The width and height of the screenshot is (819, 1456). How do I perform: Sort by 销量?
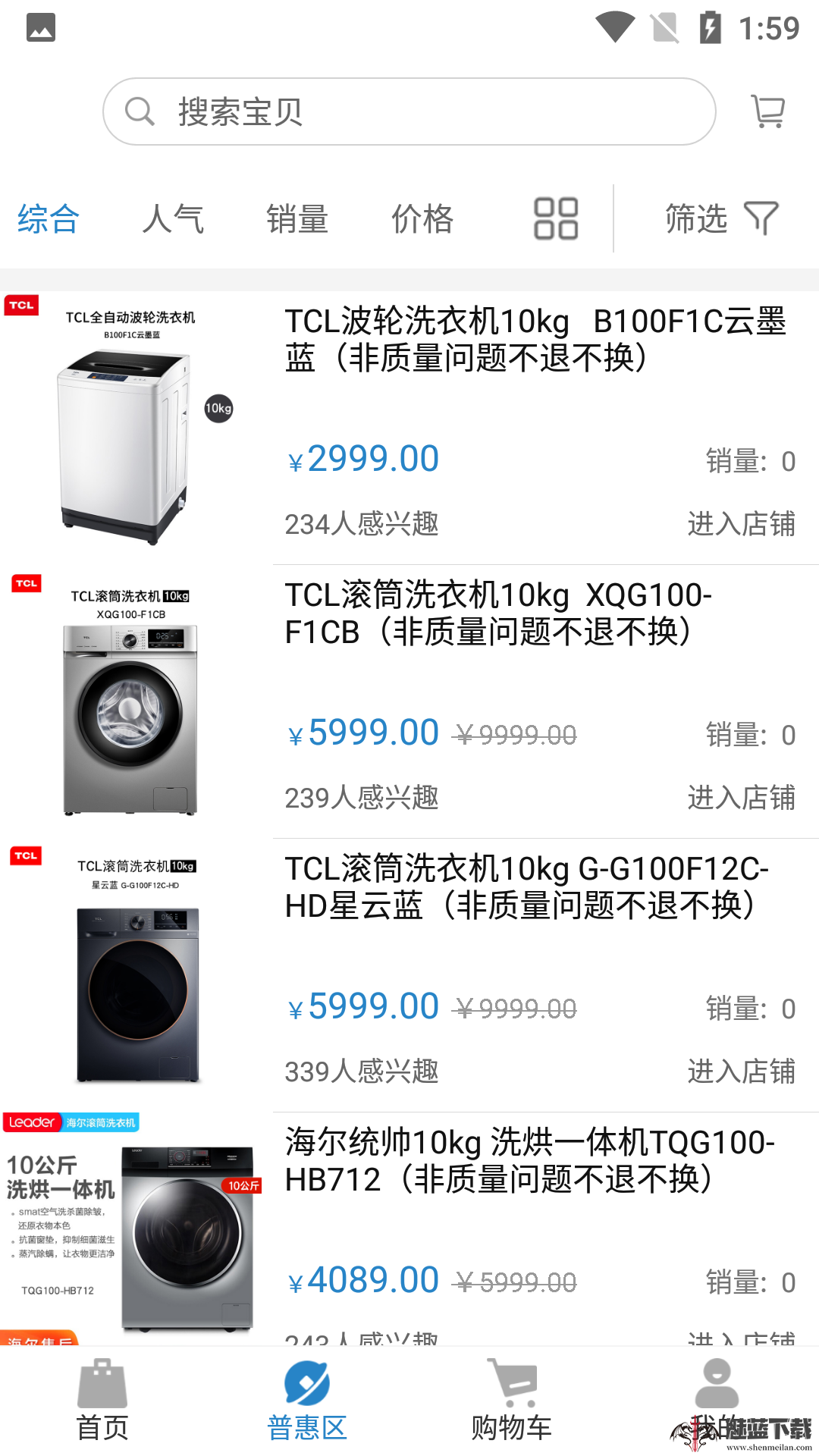(x=297, y=219)
